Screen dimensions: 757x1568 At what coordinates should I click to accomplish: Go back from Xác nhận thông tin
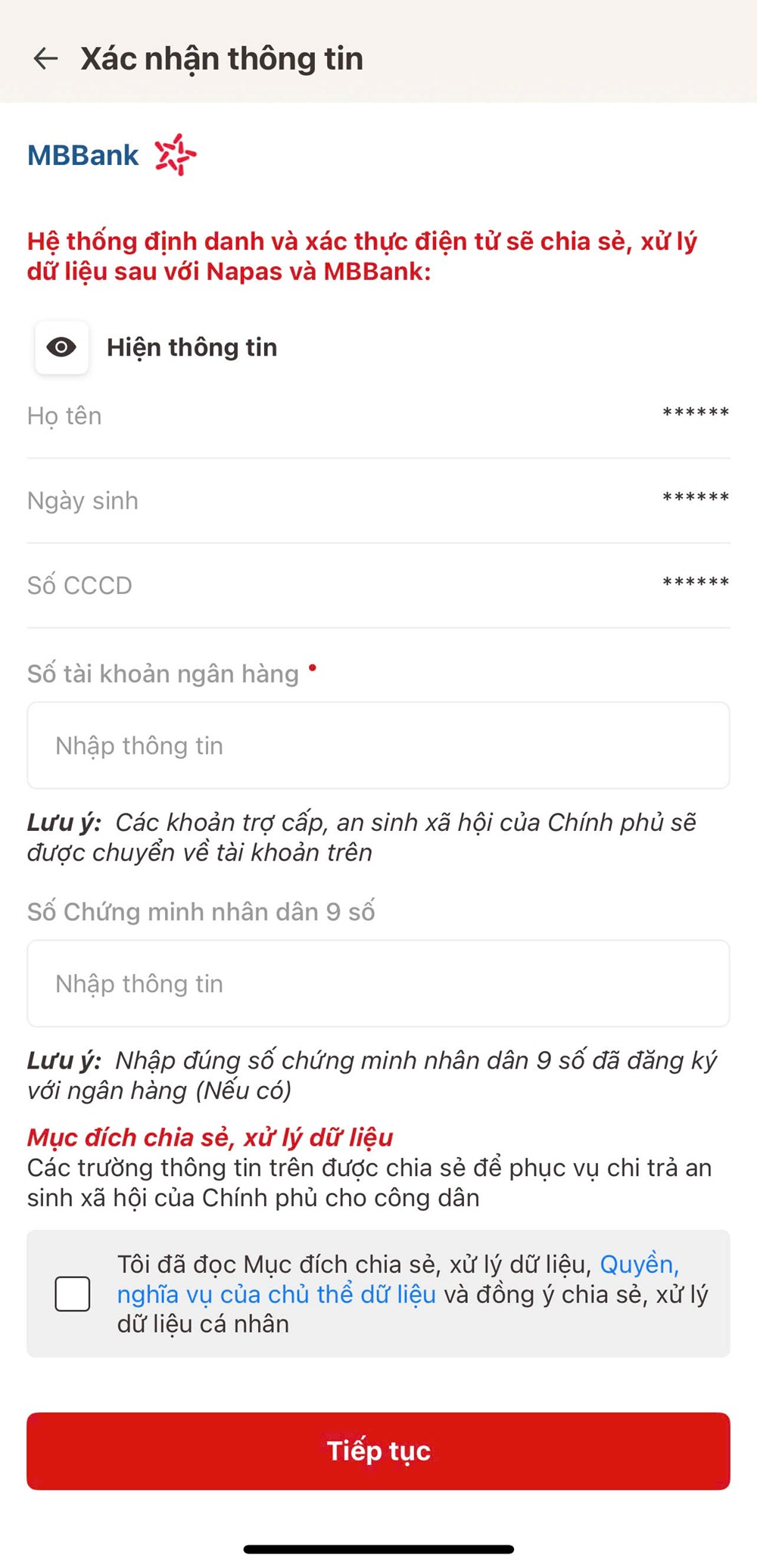(45, 58)
